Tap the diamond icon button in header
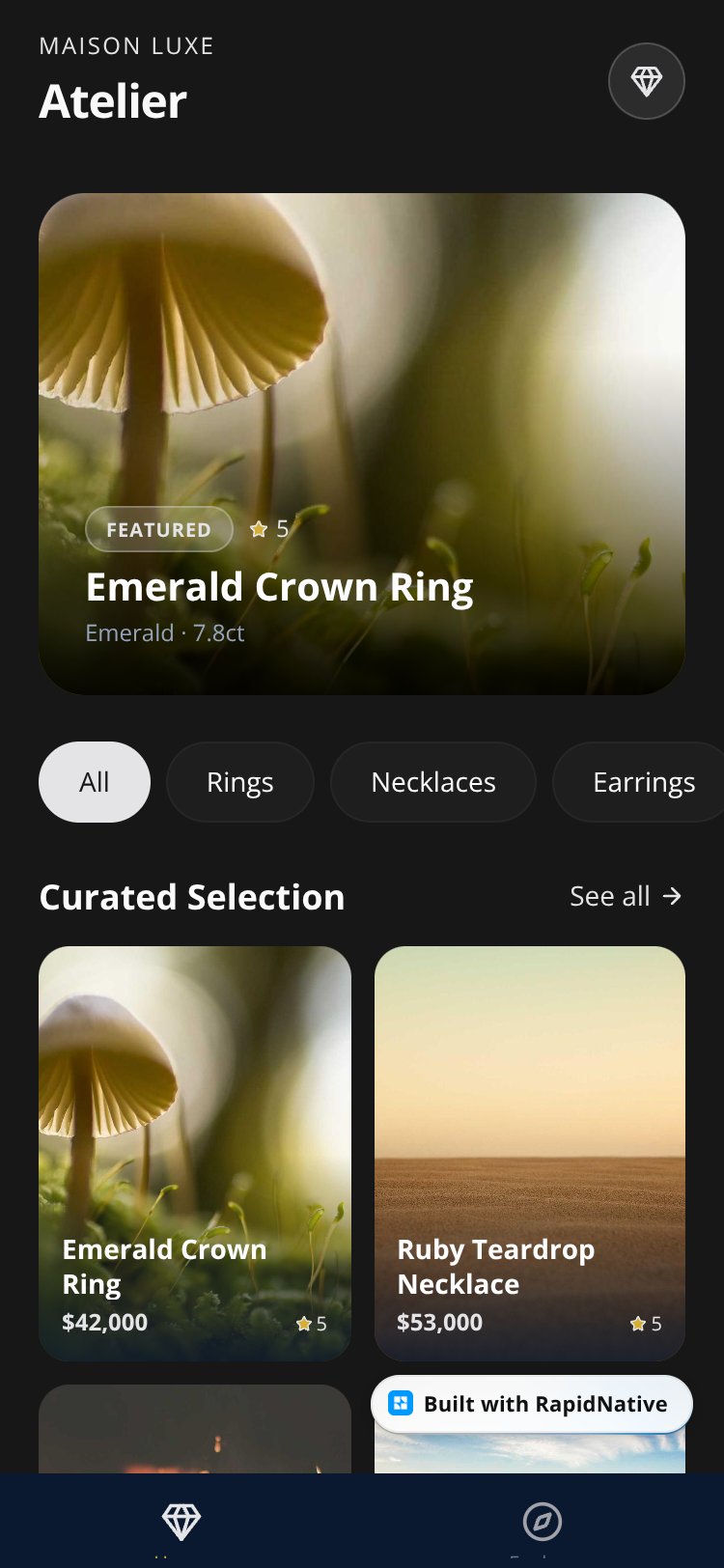This screenshot has width=724, height=1568. 646,81
